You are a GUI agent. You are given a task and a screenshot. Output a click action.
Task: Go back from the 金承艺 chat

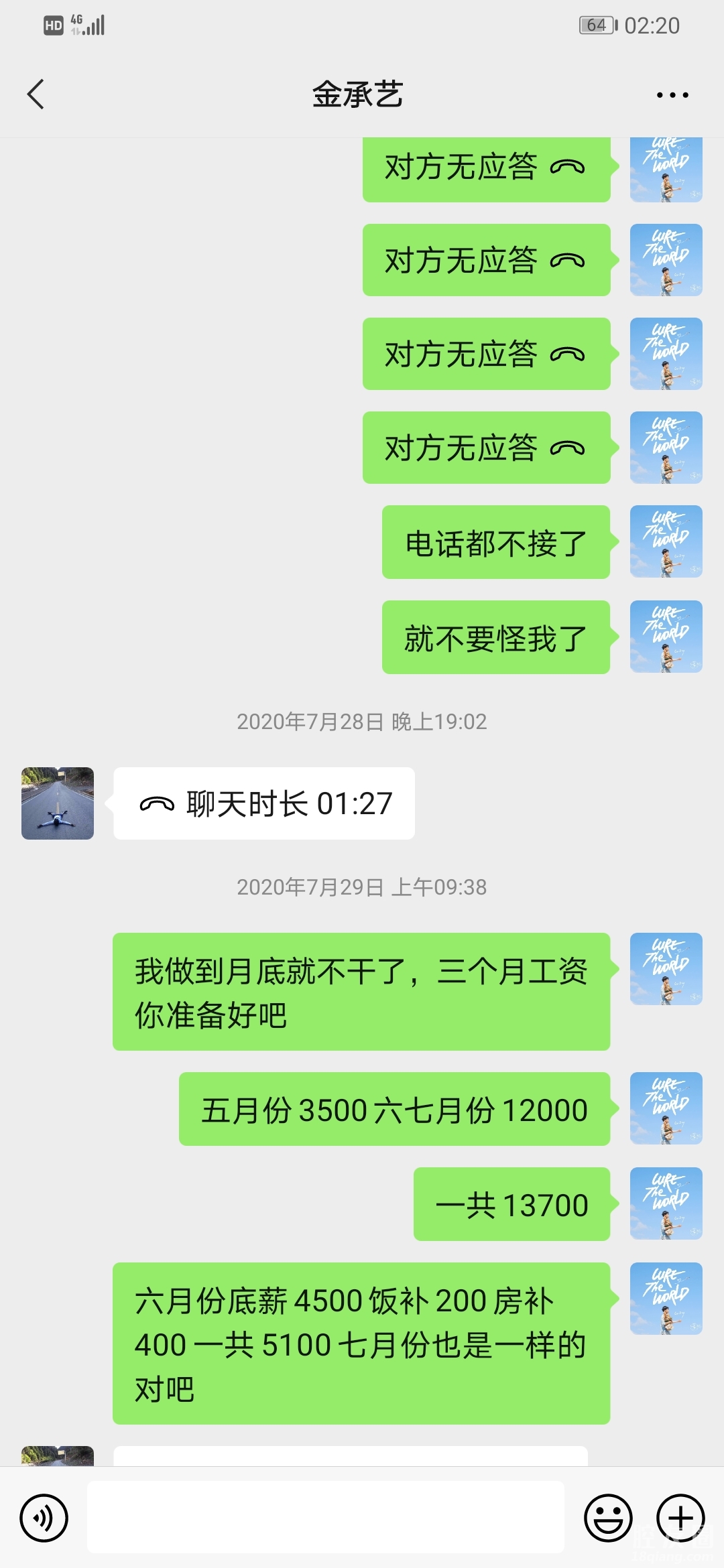point(36,94)
